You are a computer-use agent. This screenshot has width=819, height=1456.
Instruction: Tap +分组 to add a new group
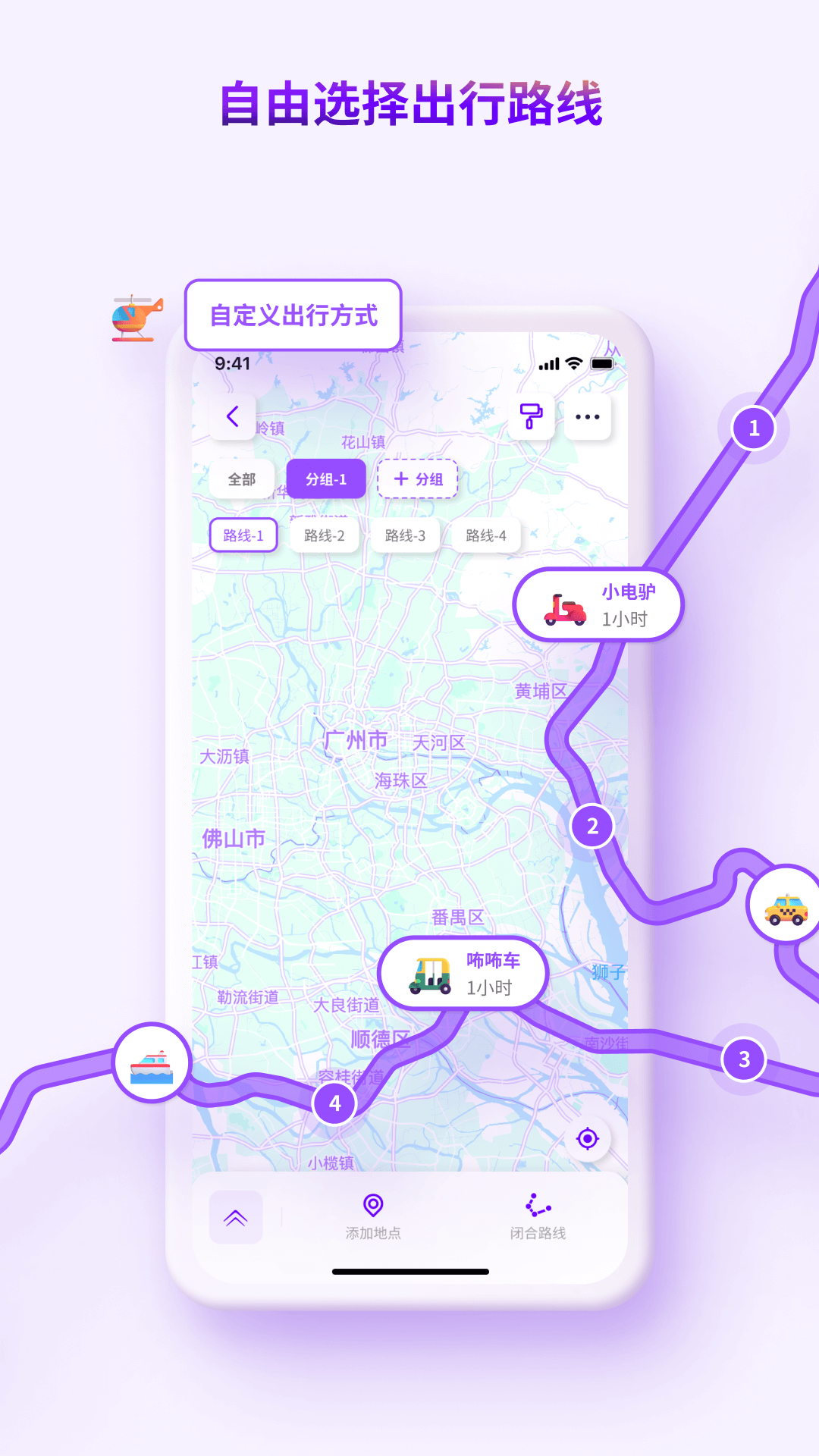click(x=418, y=479)
